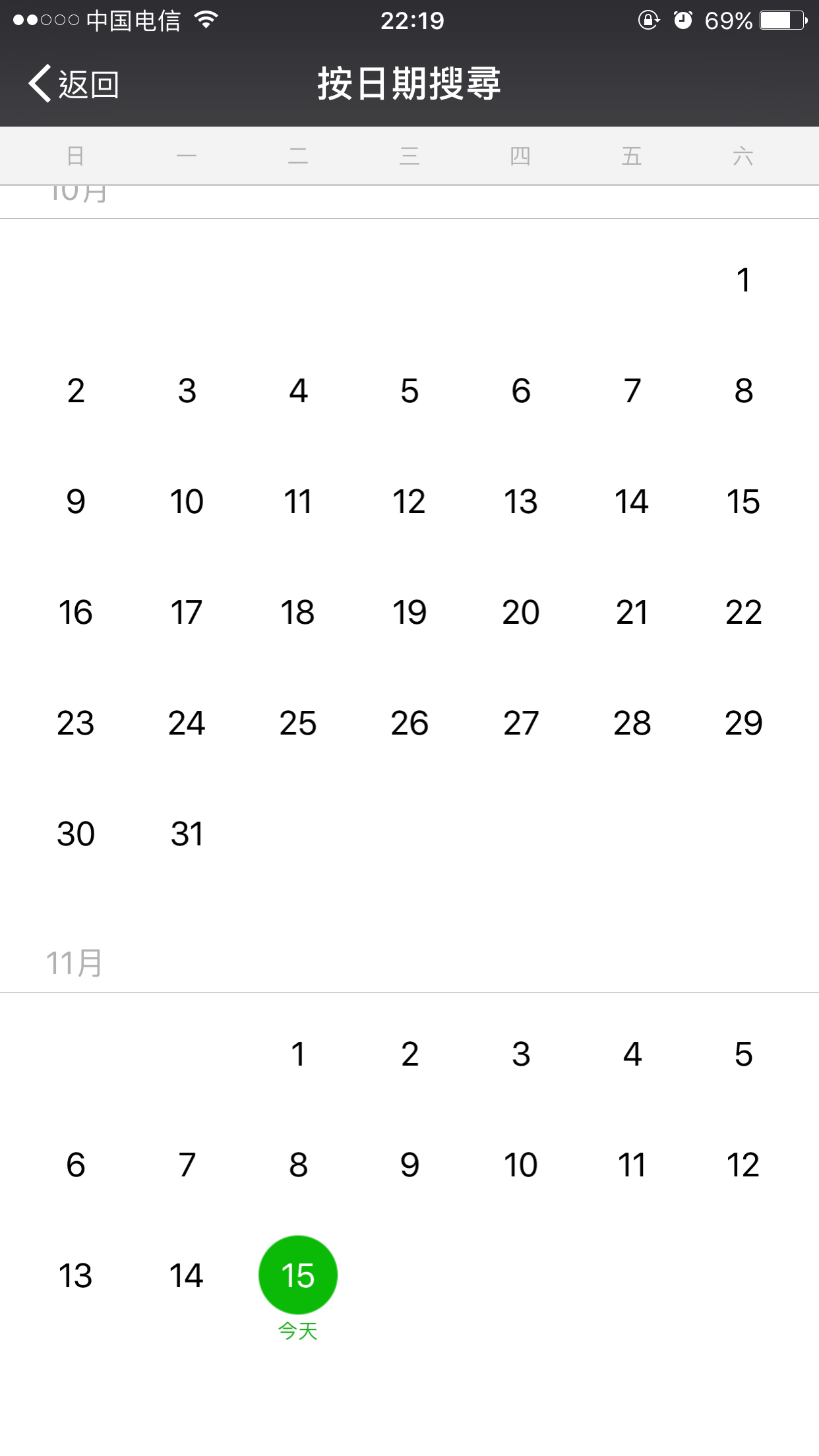Choose October 10
The height and width of the screenshot is (1456, 819).
(x=187, y=502)
